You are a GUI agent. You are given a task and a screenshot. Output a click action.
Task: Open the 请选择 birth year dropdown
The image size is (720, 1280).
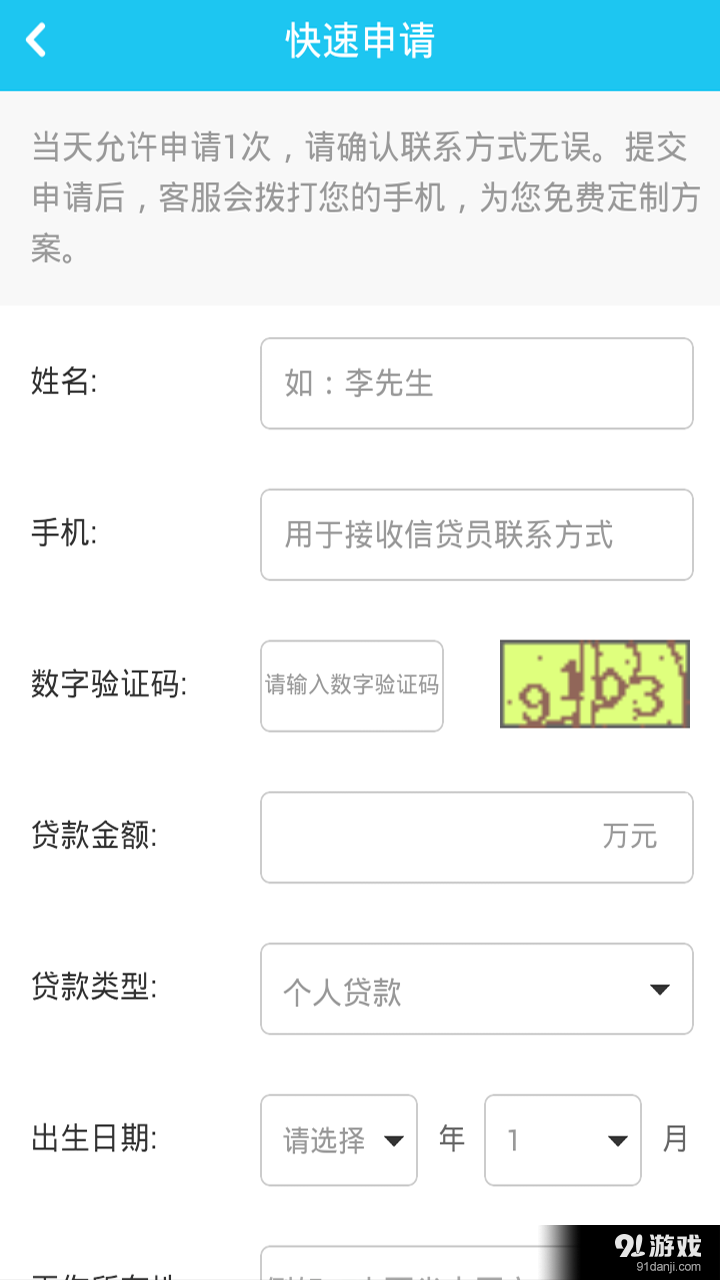338,1140
